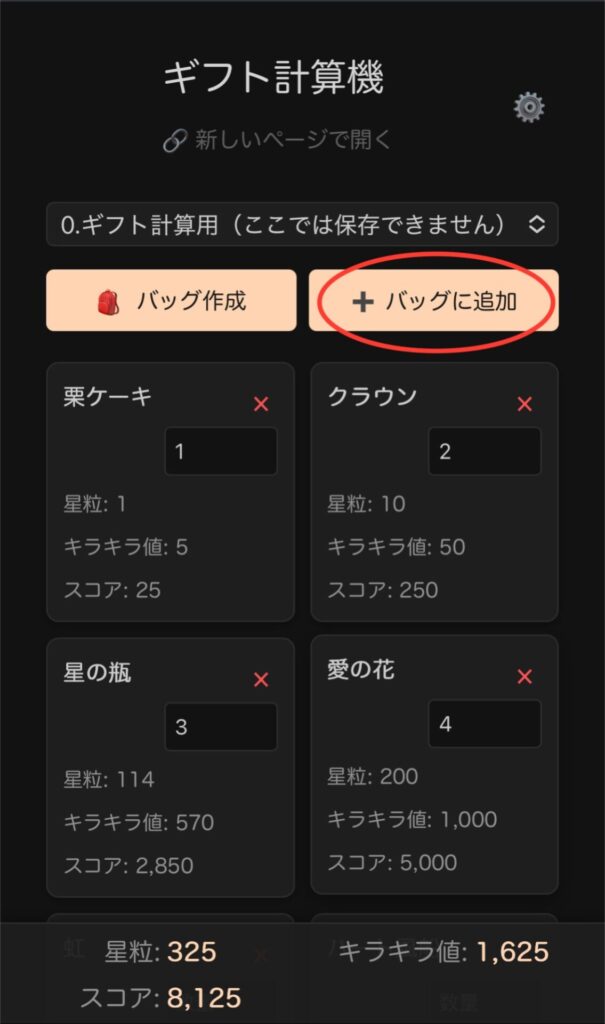This screenshot has height=1024, width=605.
Task: Open the 新しいページで開く link
Action: (x=278, y=140)
